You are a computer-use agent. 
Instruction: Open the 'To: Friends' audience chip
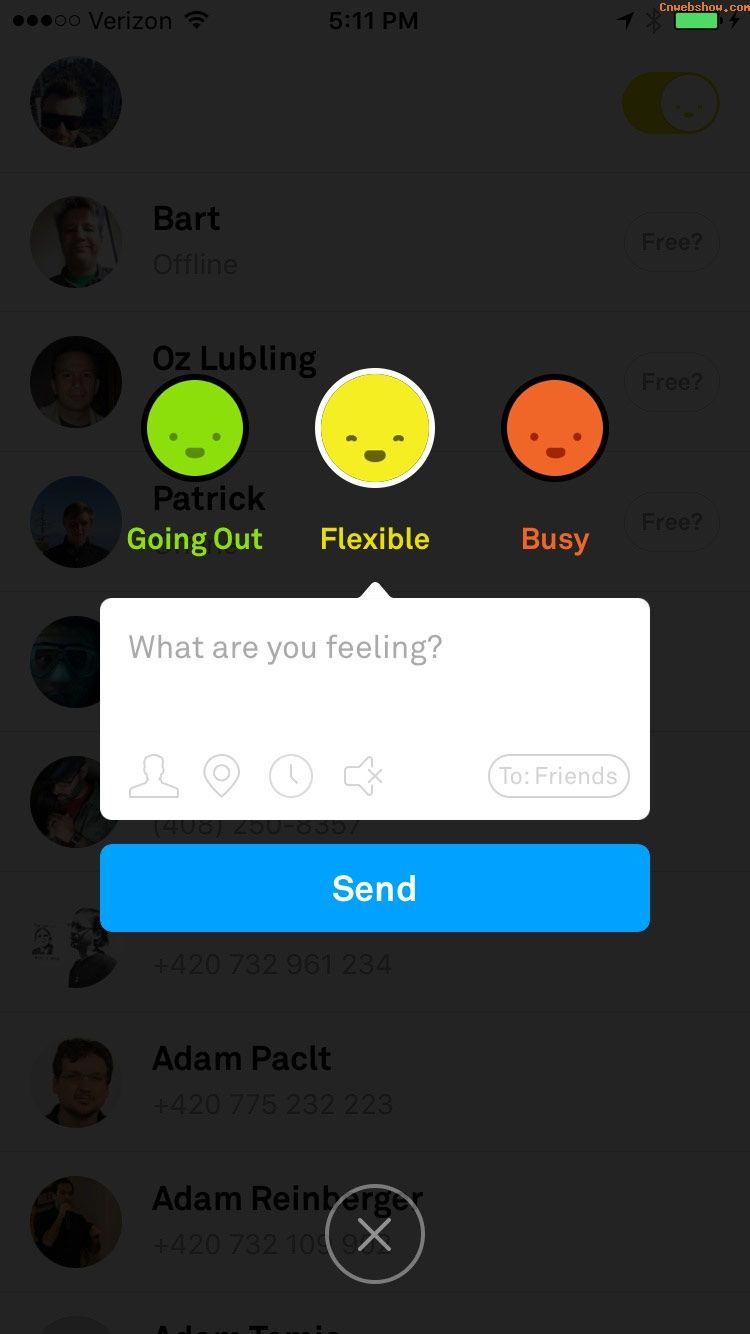[558, 776]
